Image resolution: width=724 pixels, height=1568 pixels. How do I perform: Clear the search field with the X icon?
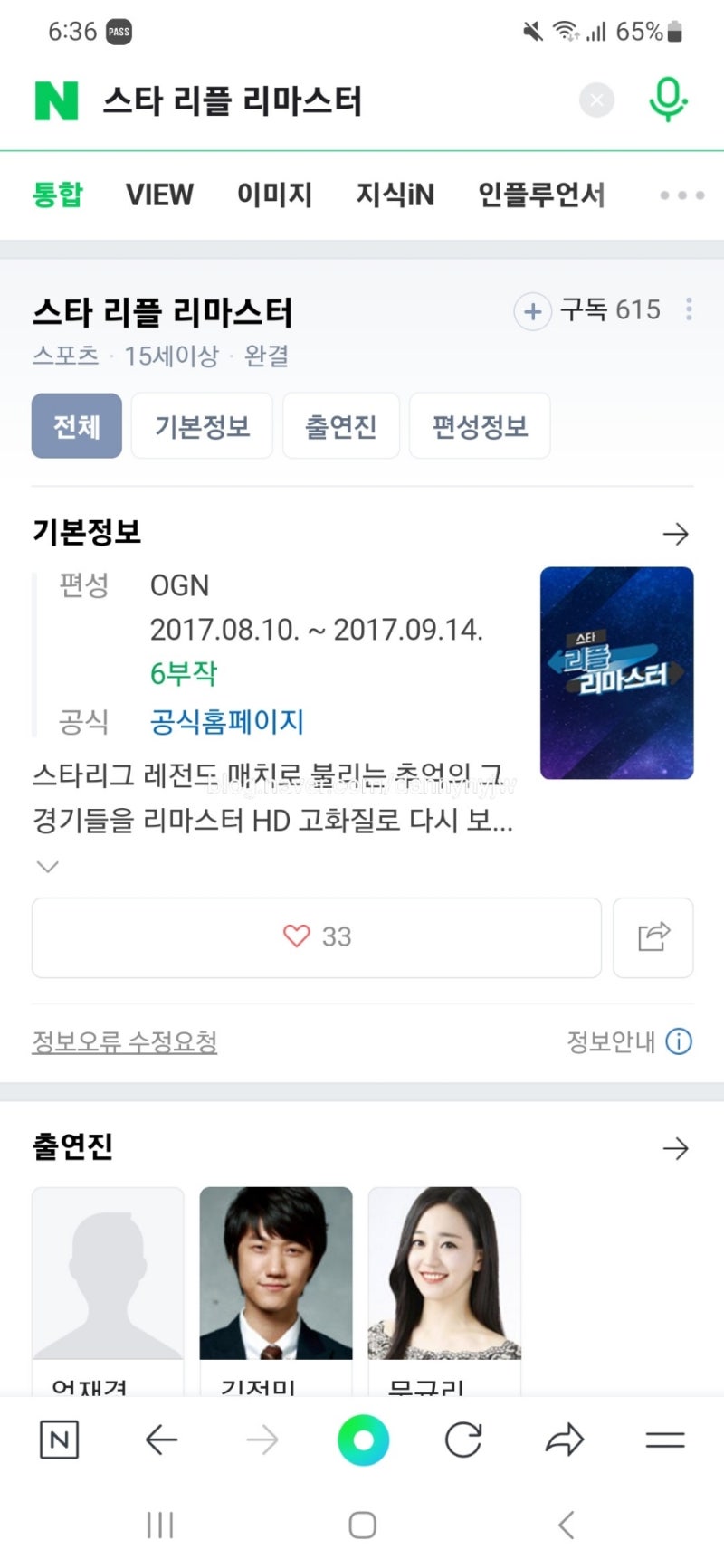coord(595,100)
